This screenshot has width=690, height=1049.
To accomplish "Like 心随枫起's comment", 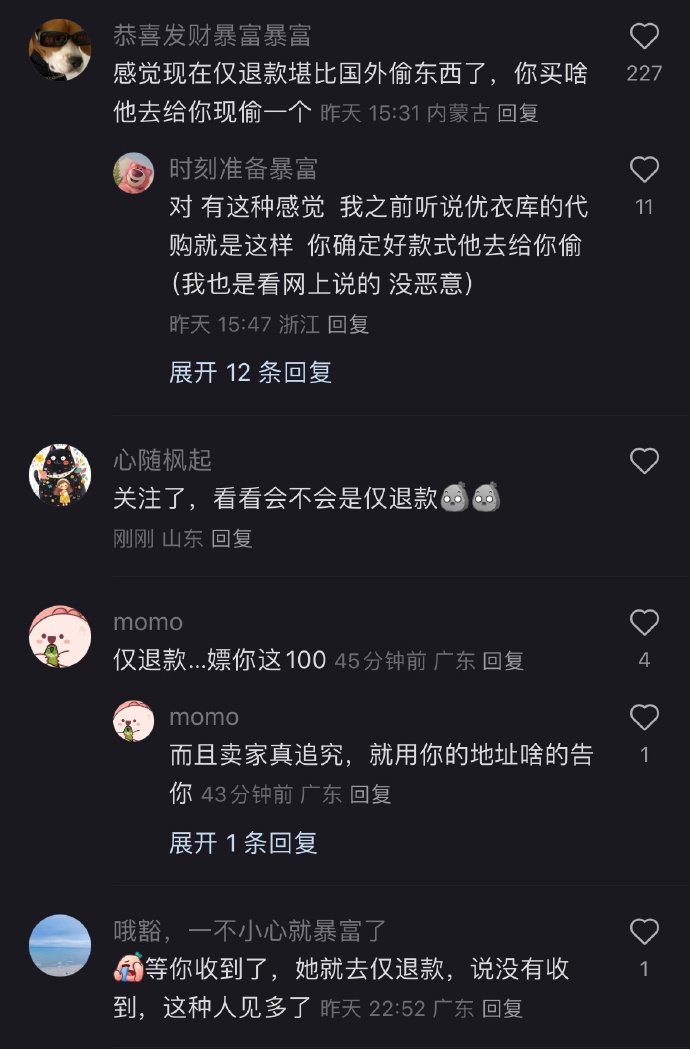I will 644,461.
